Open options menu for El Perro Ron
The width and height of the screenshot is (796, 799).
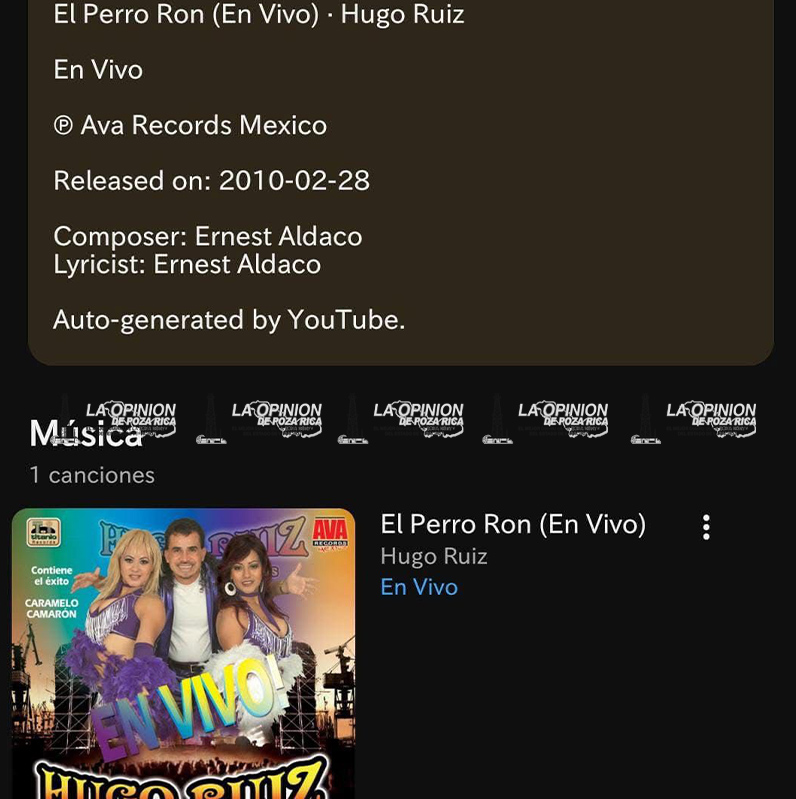pyautogui.click(x=706, y=527)
